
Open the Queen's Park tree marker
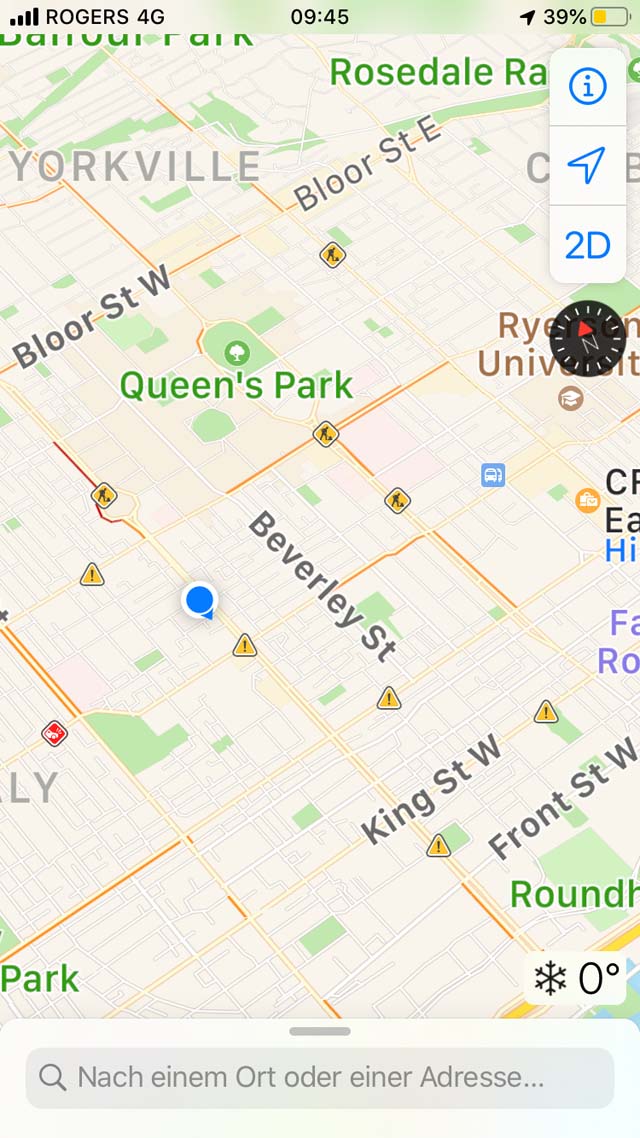tap(237, 354)
